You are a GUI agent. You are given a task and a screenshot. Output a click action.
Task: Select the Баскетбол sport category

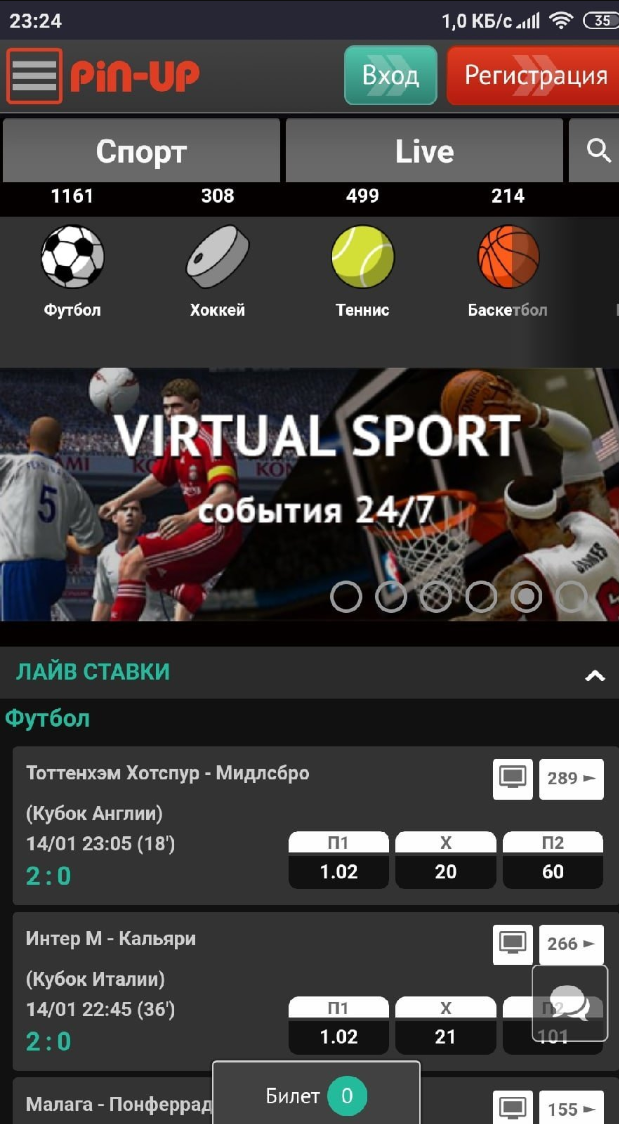[507, 270]
